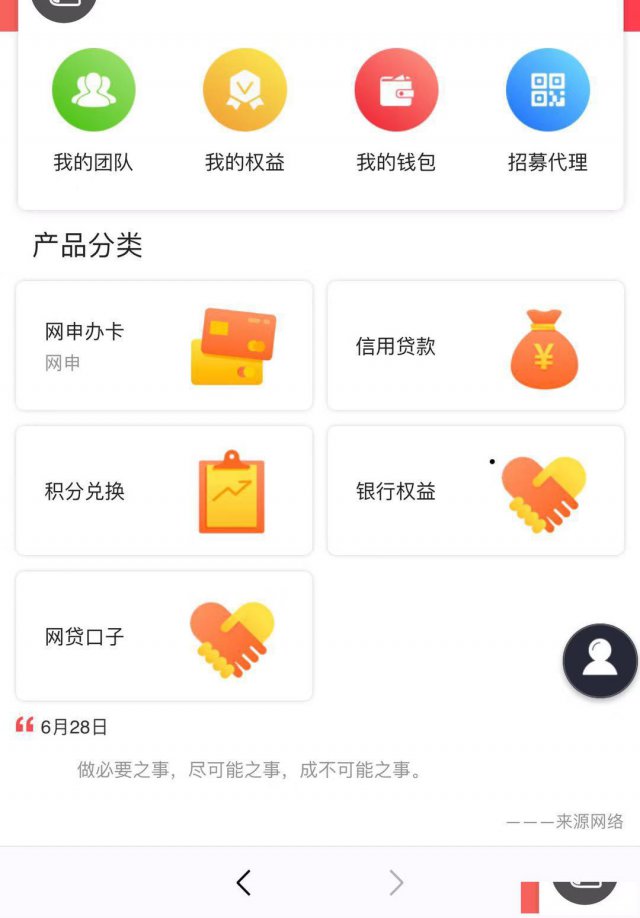Go back with the browser back arrow
The height and width of the screenshot is (918, 640).
point(243,882)
